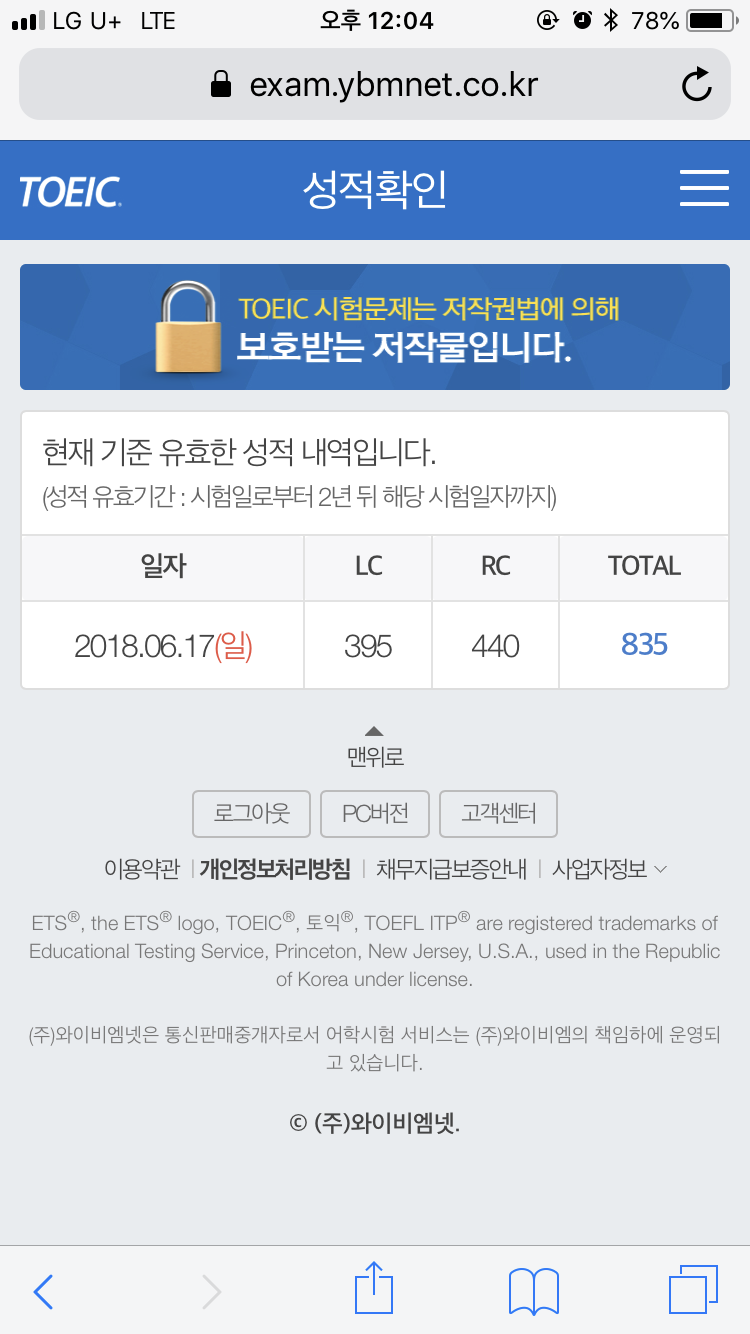Tap the TOEIC logo to go home

[x=70, y=191]
